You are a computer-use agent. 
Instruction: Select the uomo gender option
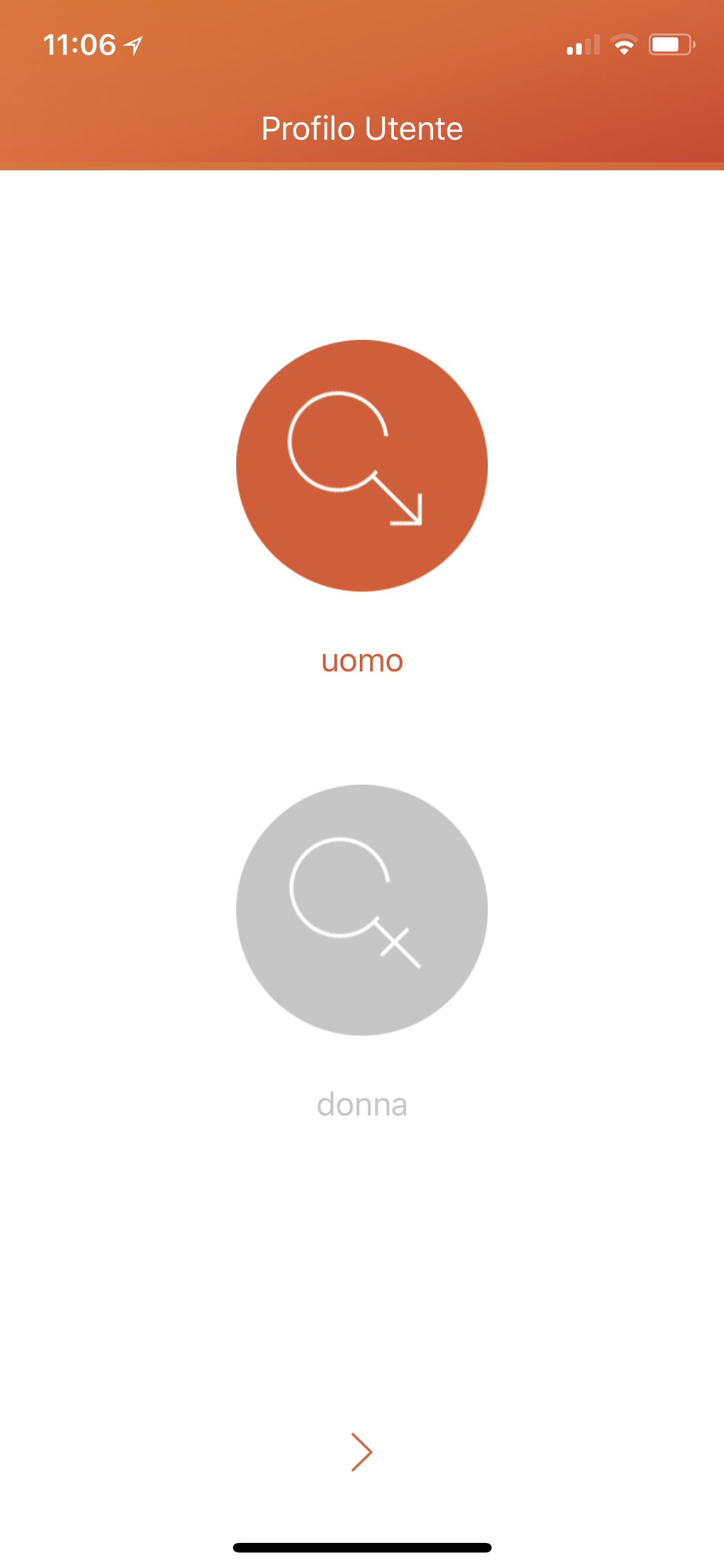click(362, 465)
